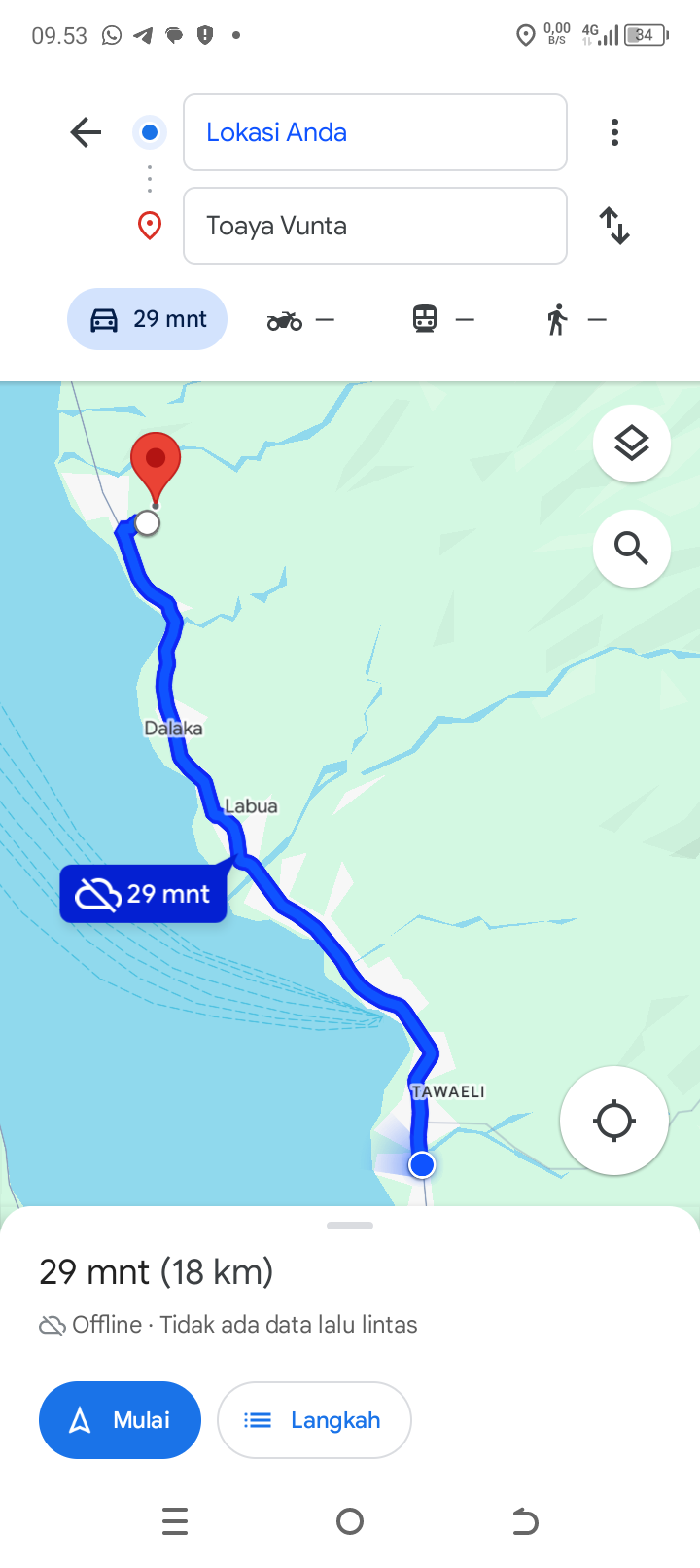The image size is (700, 1568).
Task: Center map on my current location
Action: click(614, 1121)
